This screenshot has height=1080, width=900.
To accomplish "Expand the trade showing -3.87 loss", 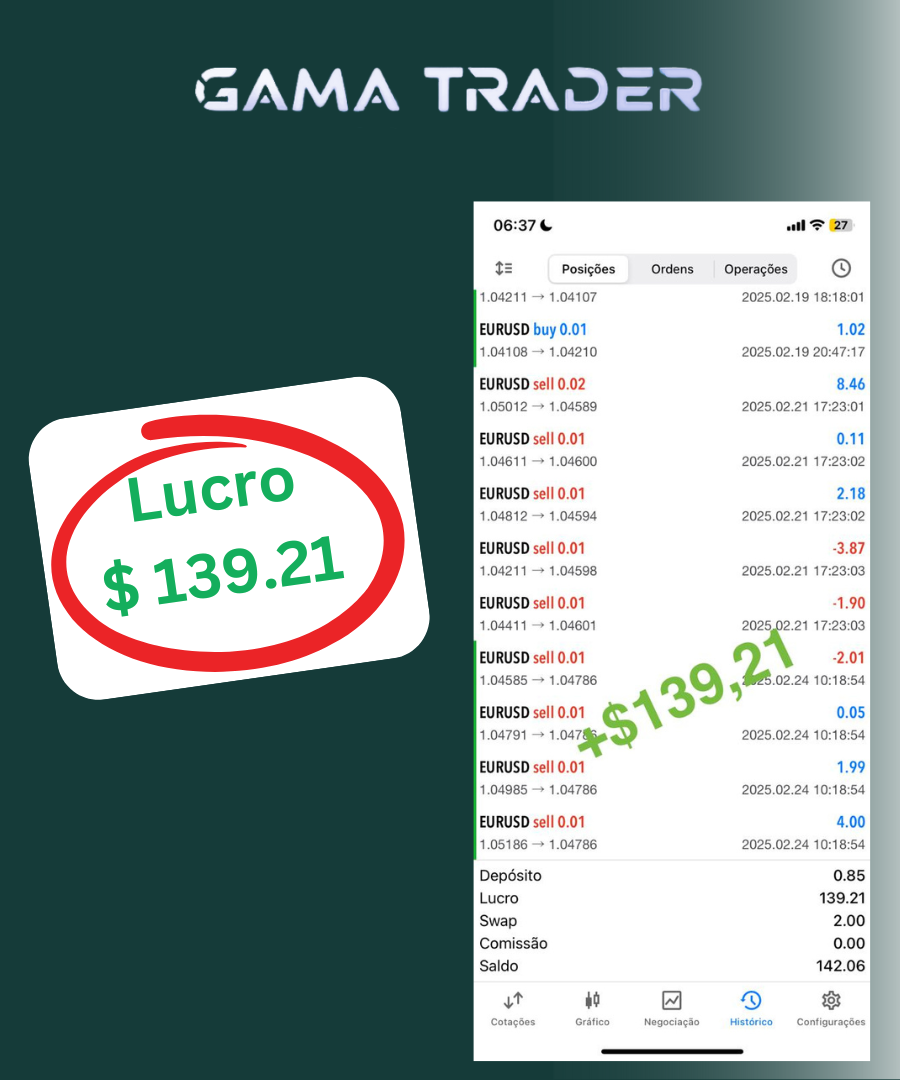I will click(671, 559).
